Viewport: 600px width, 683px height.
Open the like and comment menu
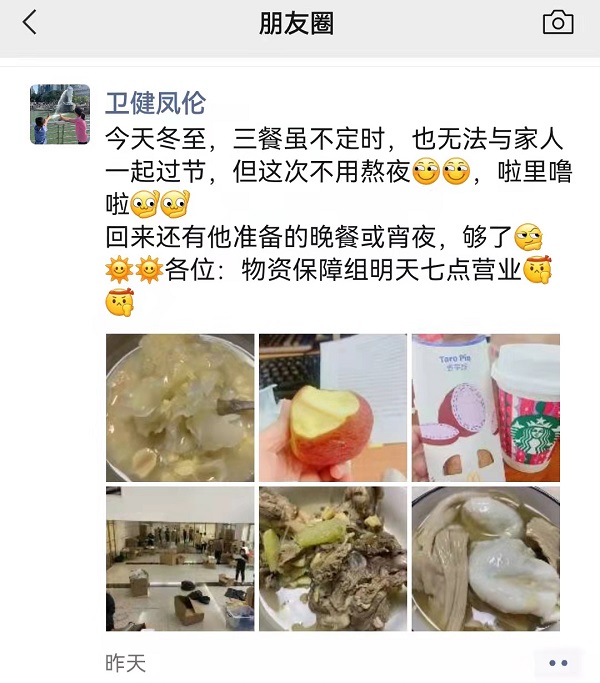tap(557, 663)
